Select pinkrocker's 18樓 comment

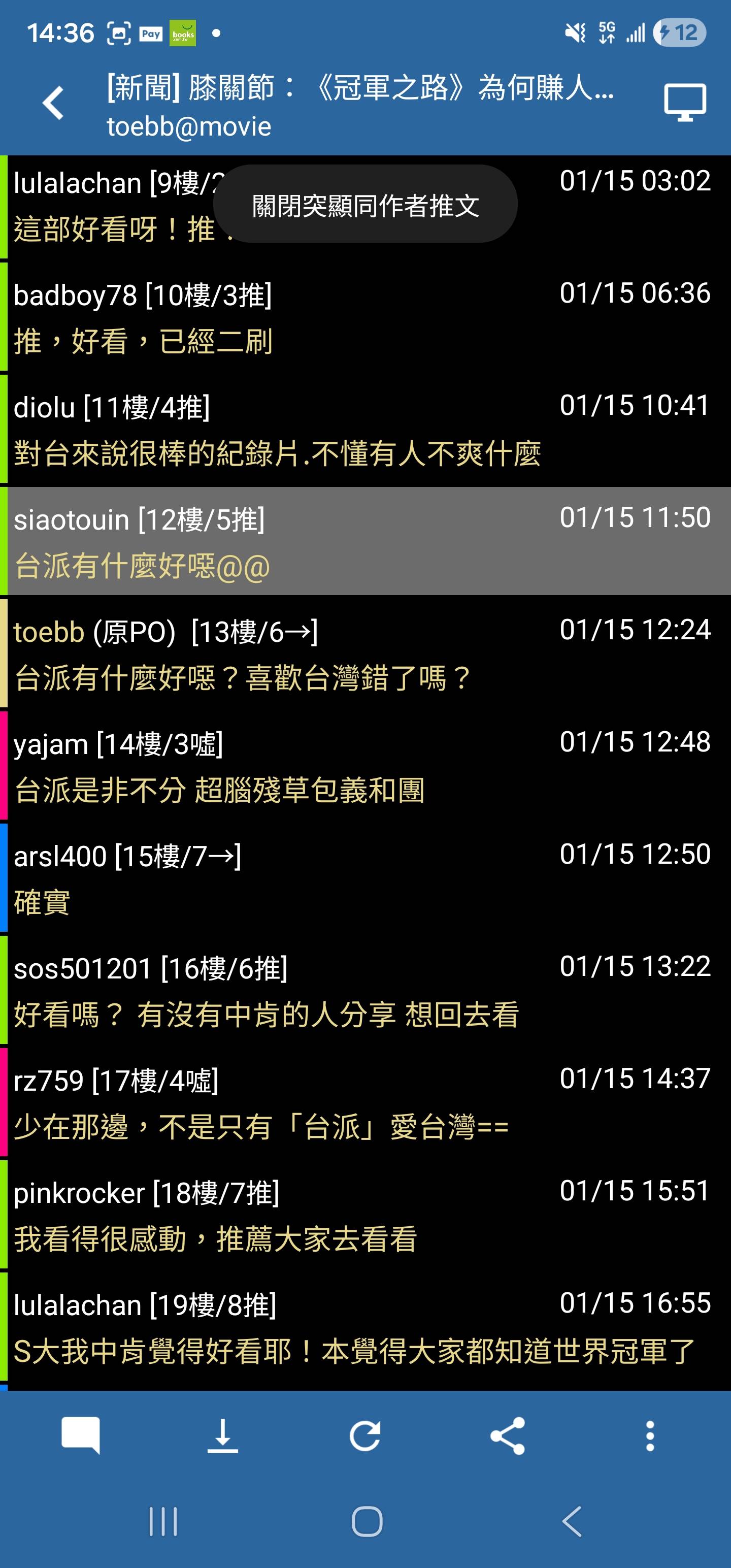365,1215
